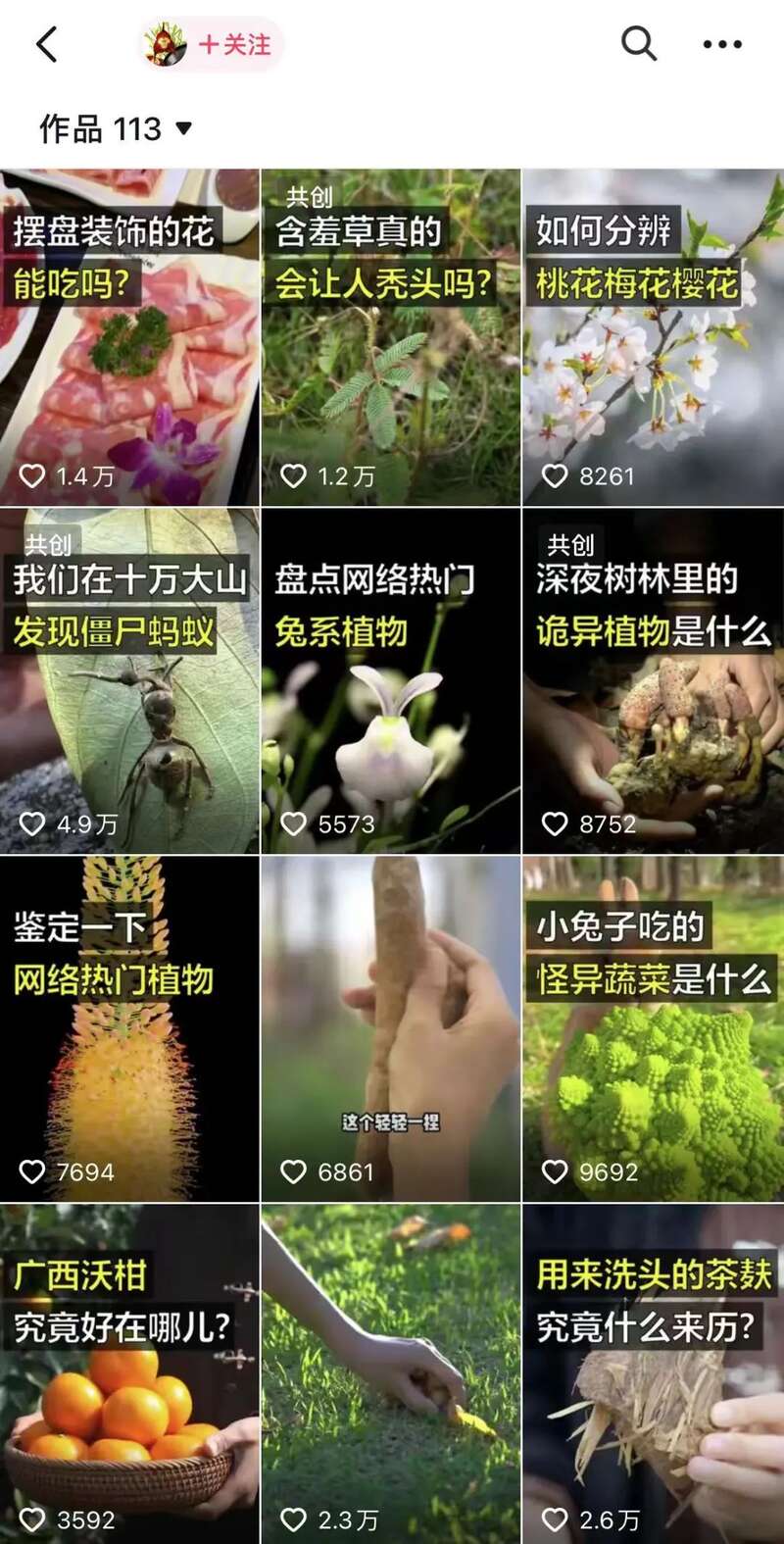The width and height of the screenshot is (784, 1544).
Task: Open the three-dot overflow menu
Action: [x=722, y=44]
